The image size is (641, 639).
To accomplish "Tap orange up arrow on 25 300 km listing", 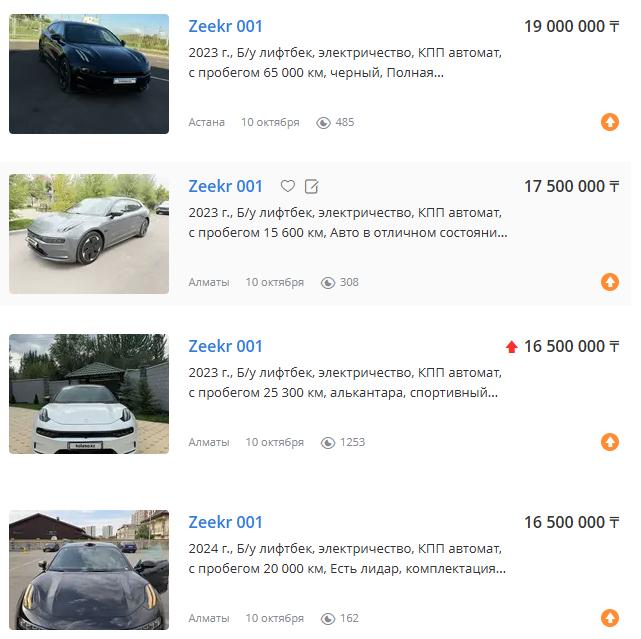I will click(610, 442).
